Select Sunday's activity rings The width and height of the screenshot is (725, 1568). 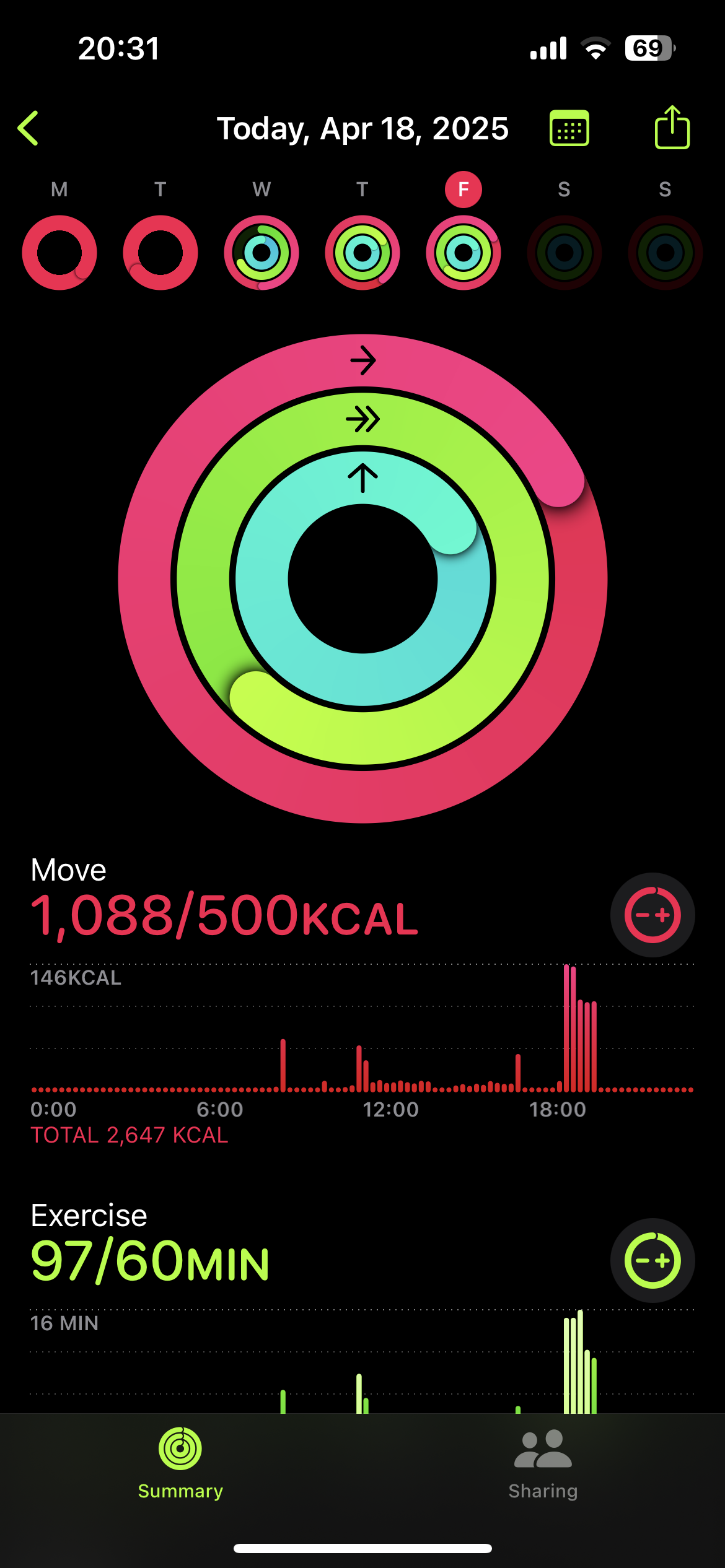pyautogui.click(x=666, y=253)
